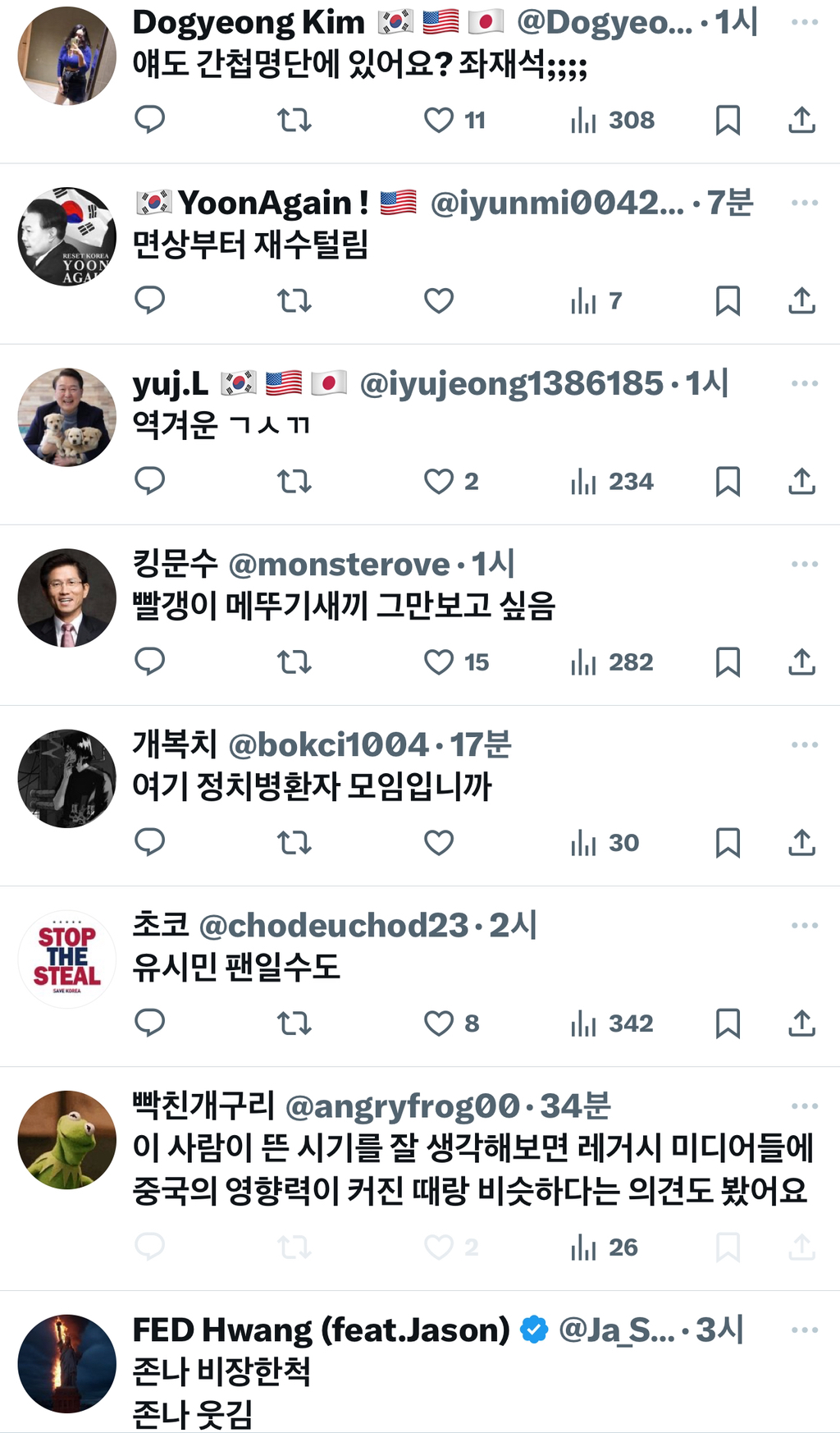Screen dimensions: 840x1433
Task: Share Dogyeong Kim's reply
Action: tap(801, 121)
